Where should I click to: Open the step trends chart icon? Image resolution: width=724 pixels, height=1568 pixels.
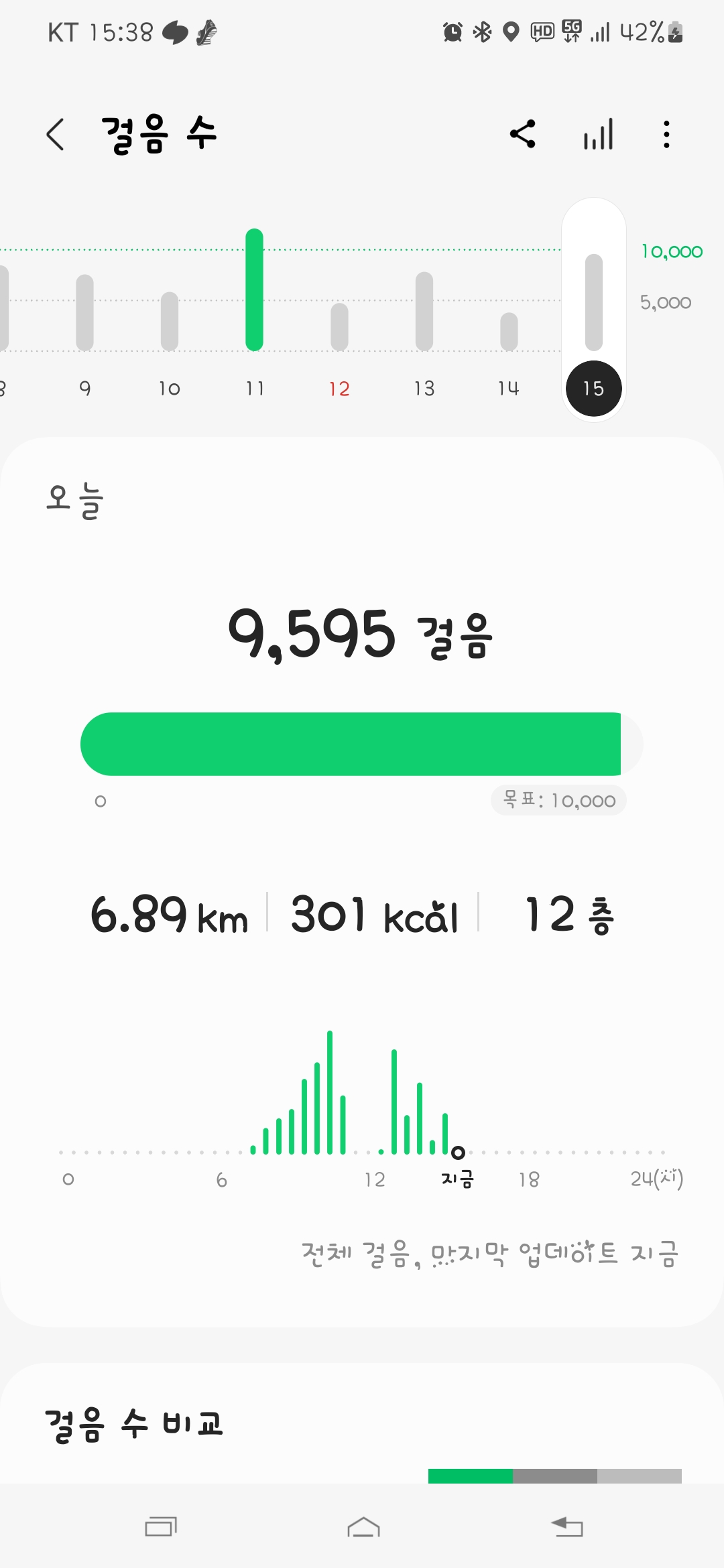point(598,134)
